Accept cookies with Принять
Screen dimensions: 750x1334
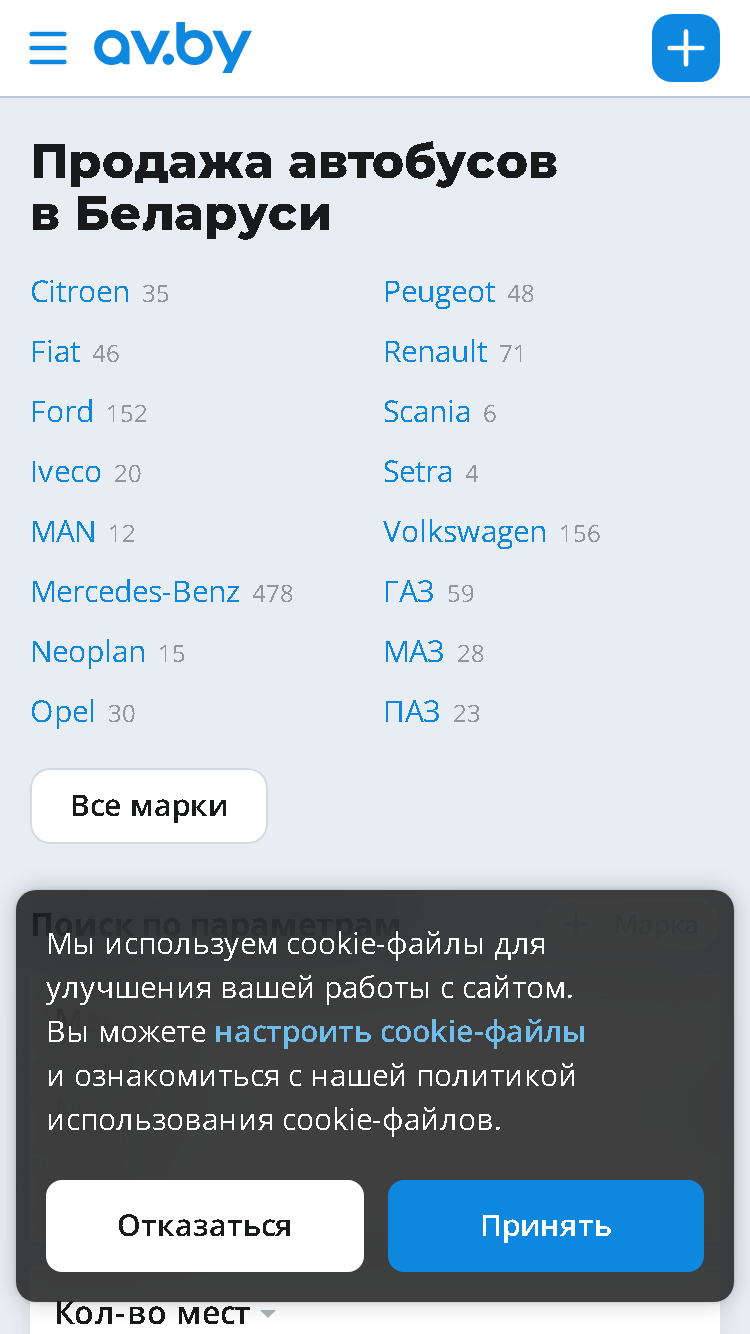546,1226
